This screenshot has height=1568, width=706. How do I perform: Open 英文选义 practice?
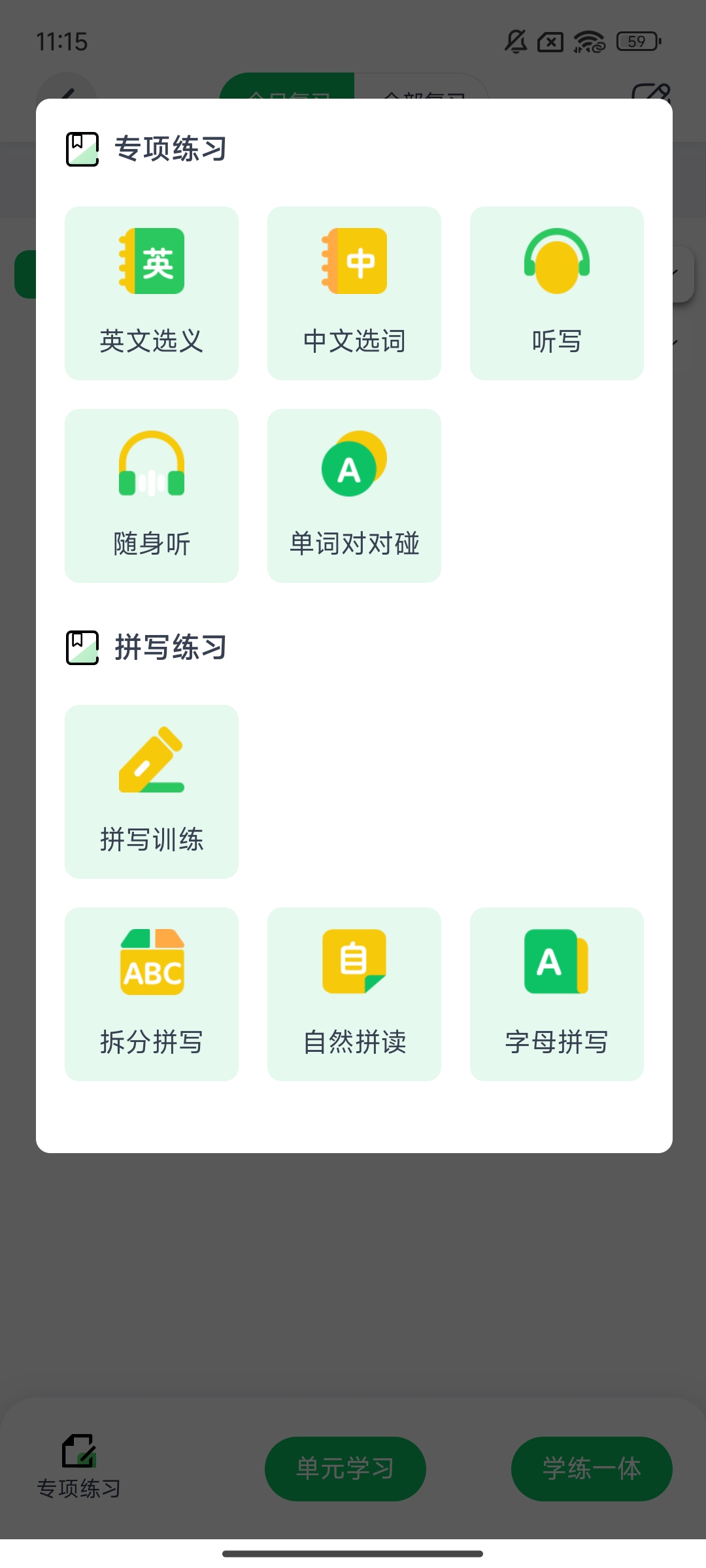(x=152, y=293)
